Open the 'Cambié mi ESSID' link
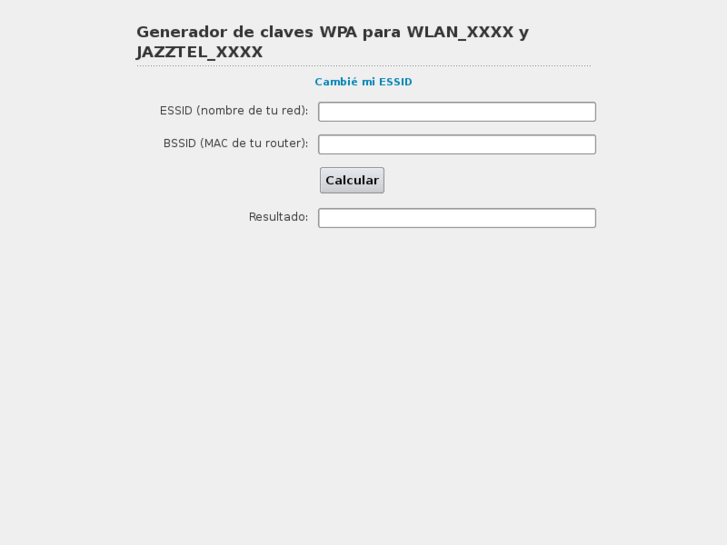This screenshot has height=545, width=727. (363, 82)
